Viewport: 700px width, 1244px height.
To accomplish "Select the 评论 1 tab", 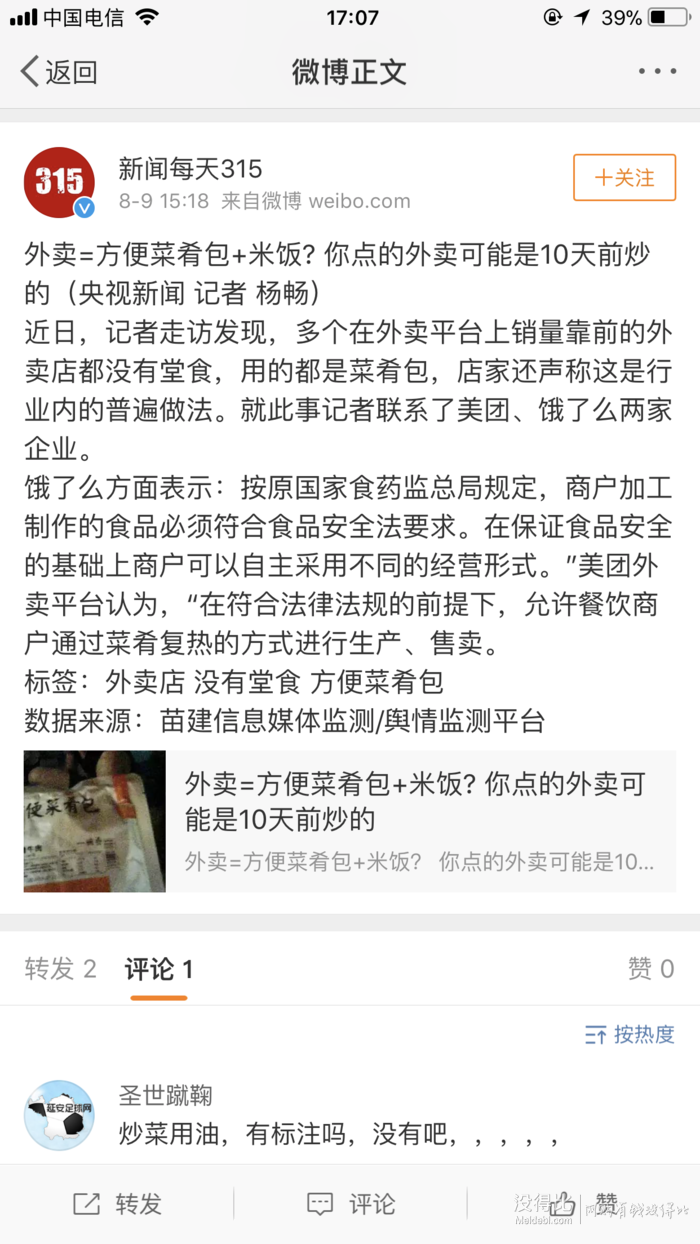I will (x=158, y=969).
